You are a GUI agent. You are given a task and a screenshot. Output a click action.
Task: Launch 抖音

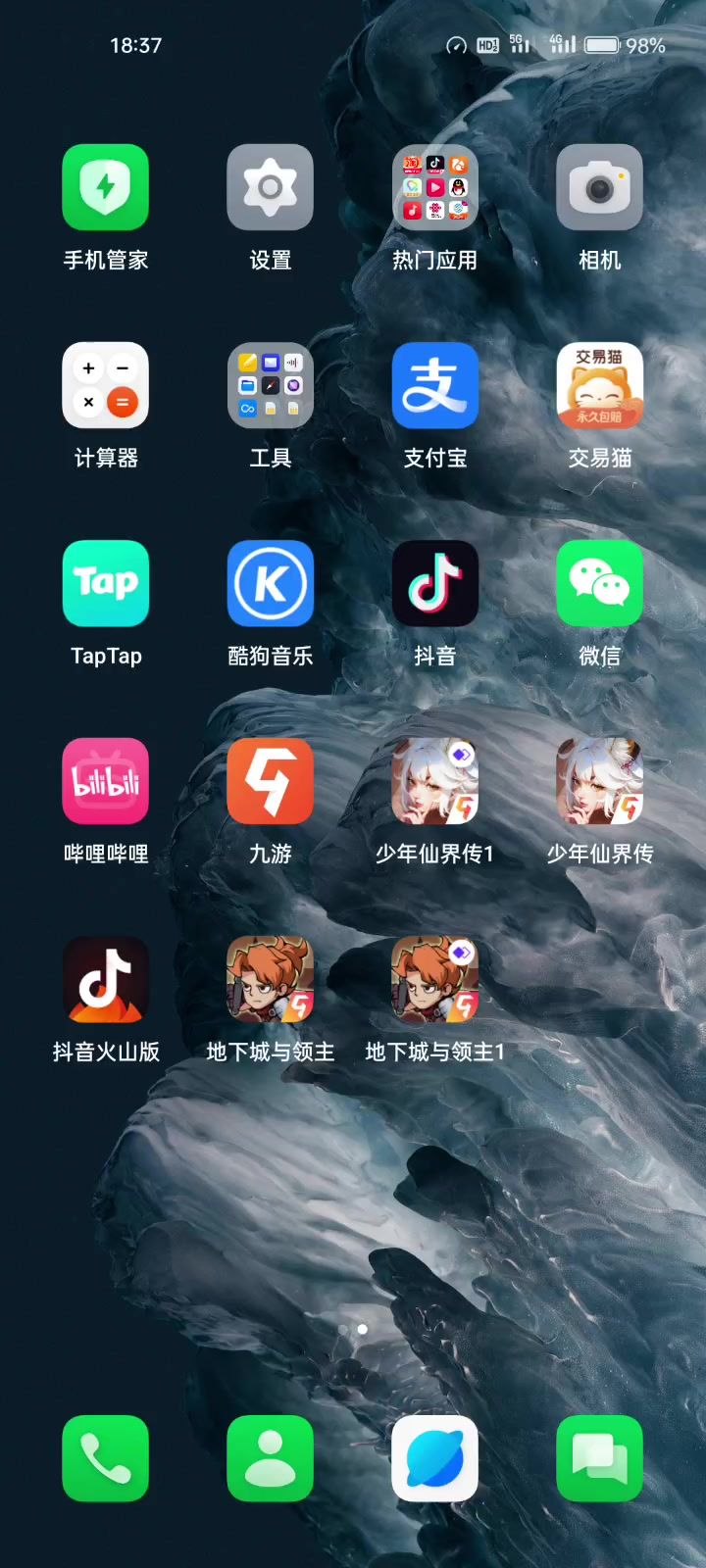tap(435, 584)
